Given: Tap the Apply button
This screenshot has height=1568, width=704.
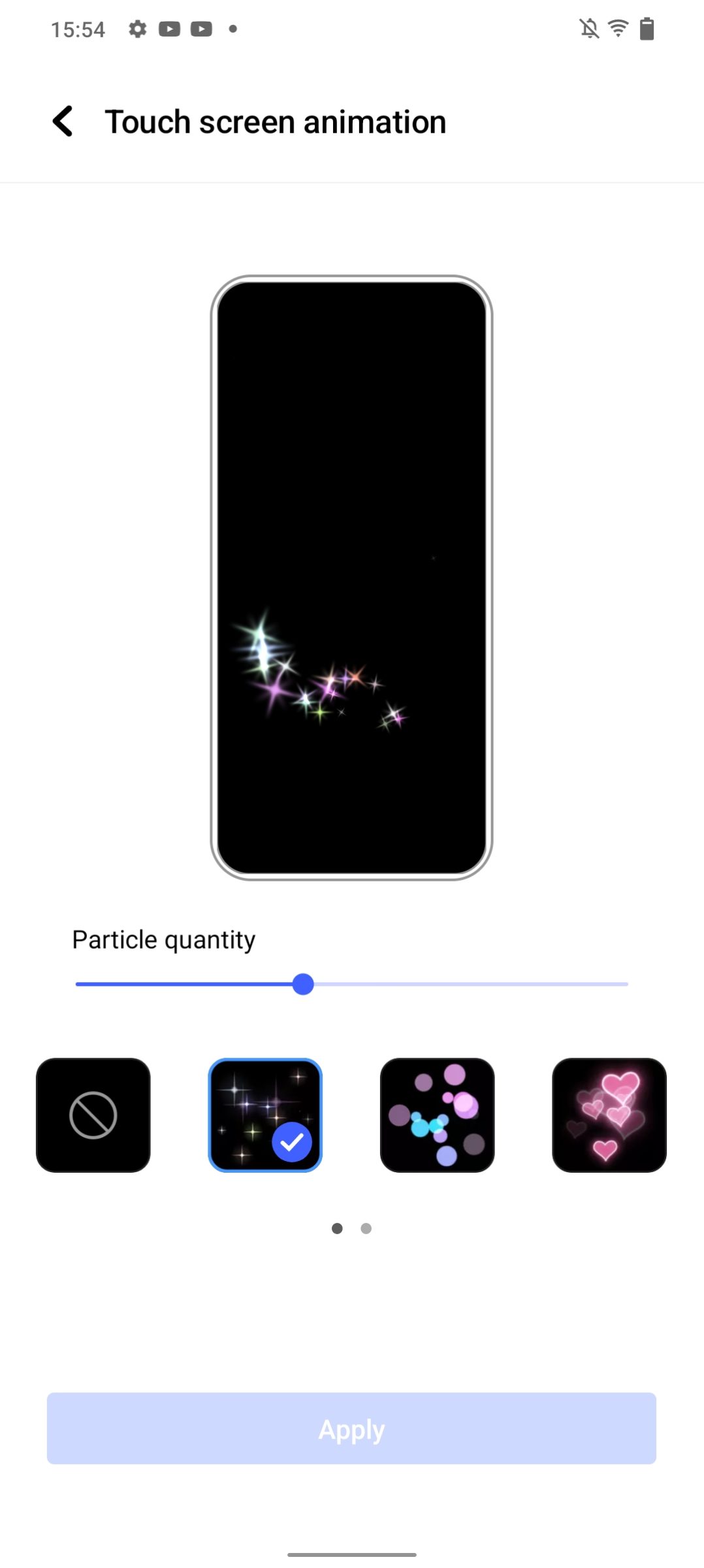Looking at the screenshot, I should click(351, 1428).
